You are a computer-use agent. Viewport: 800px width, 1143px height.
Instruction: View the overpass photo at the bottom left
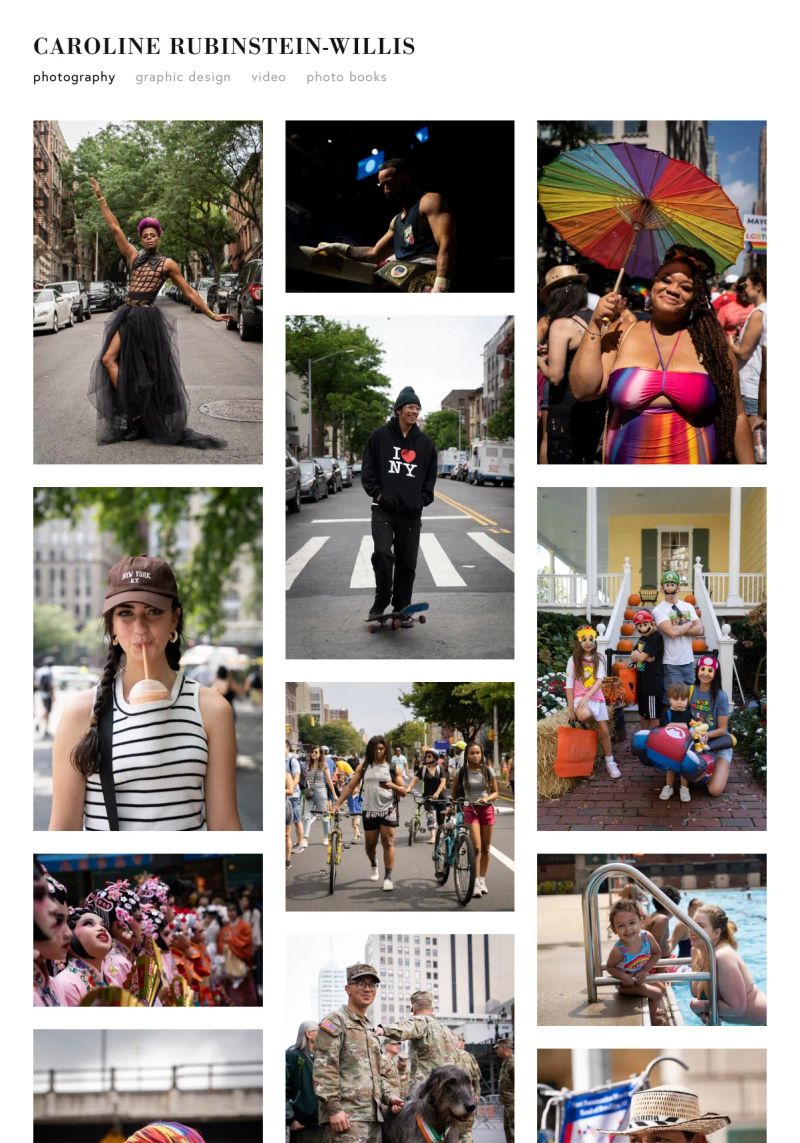pyautogui.click(x=148, y=1087)
